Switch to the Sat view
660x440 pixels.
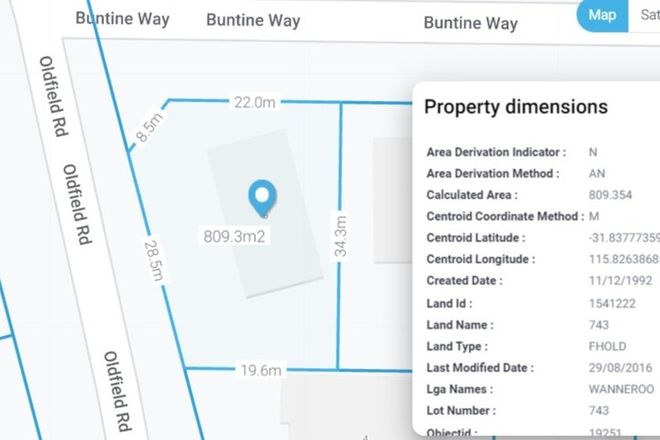[x=646, y=14]
